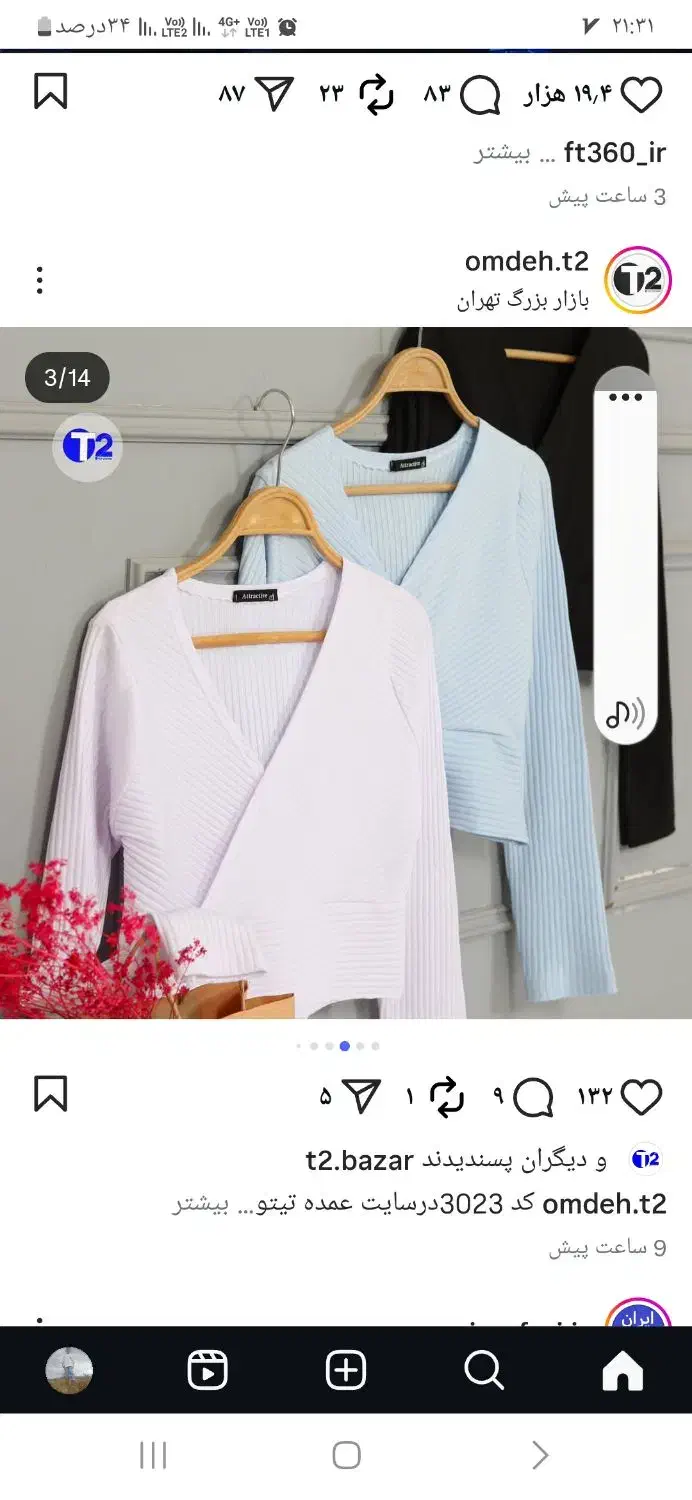
Task: Create a new post with plus button
Action: tap(346, 1370)
